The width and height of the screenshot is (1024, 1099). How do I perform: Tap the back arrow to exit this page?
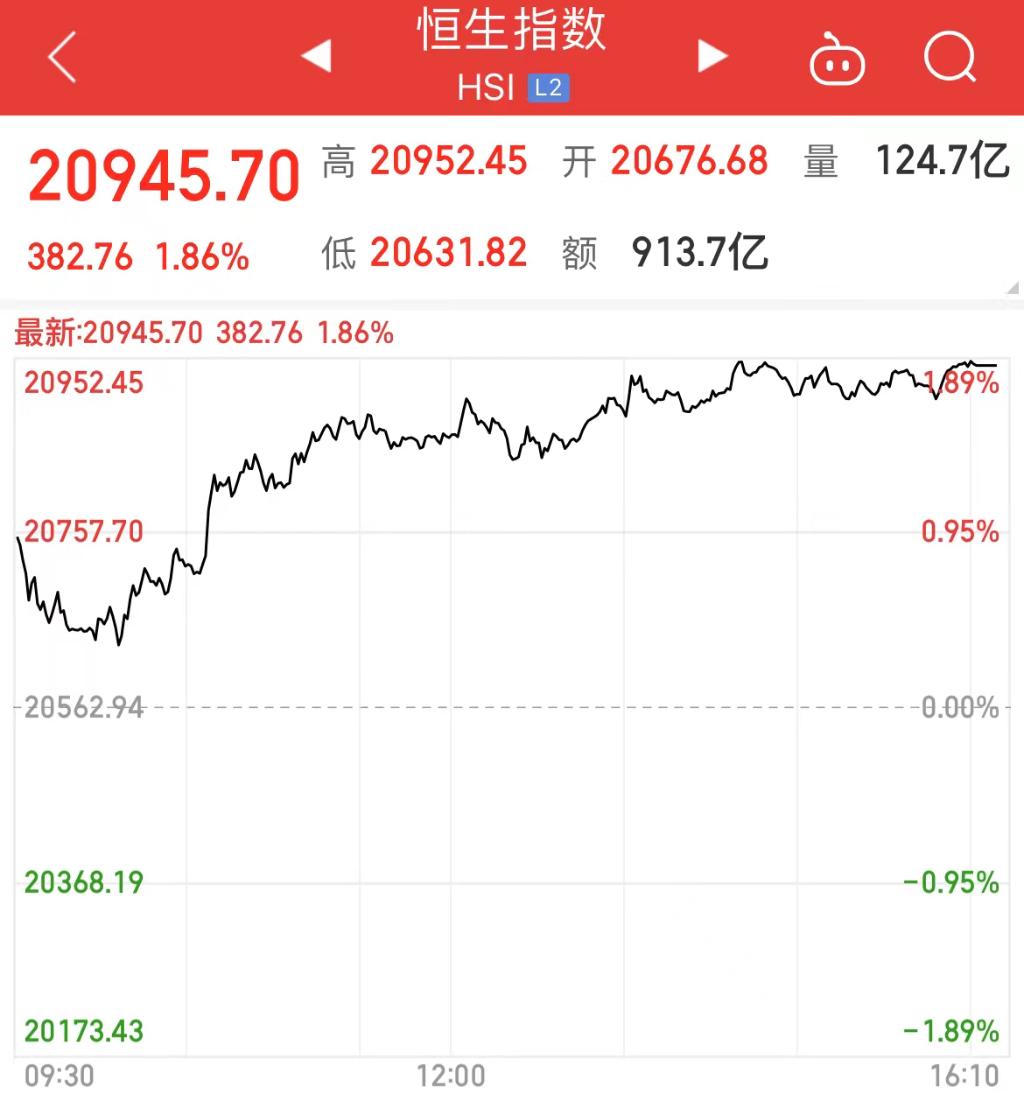(60, 57)
